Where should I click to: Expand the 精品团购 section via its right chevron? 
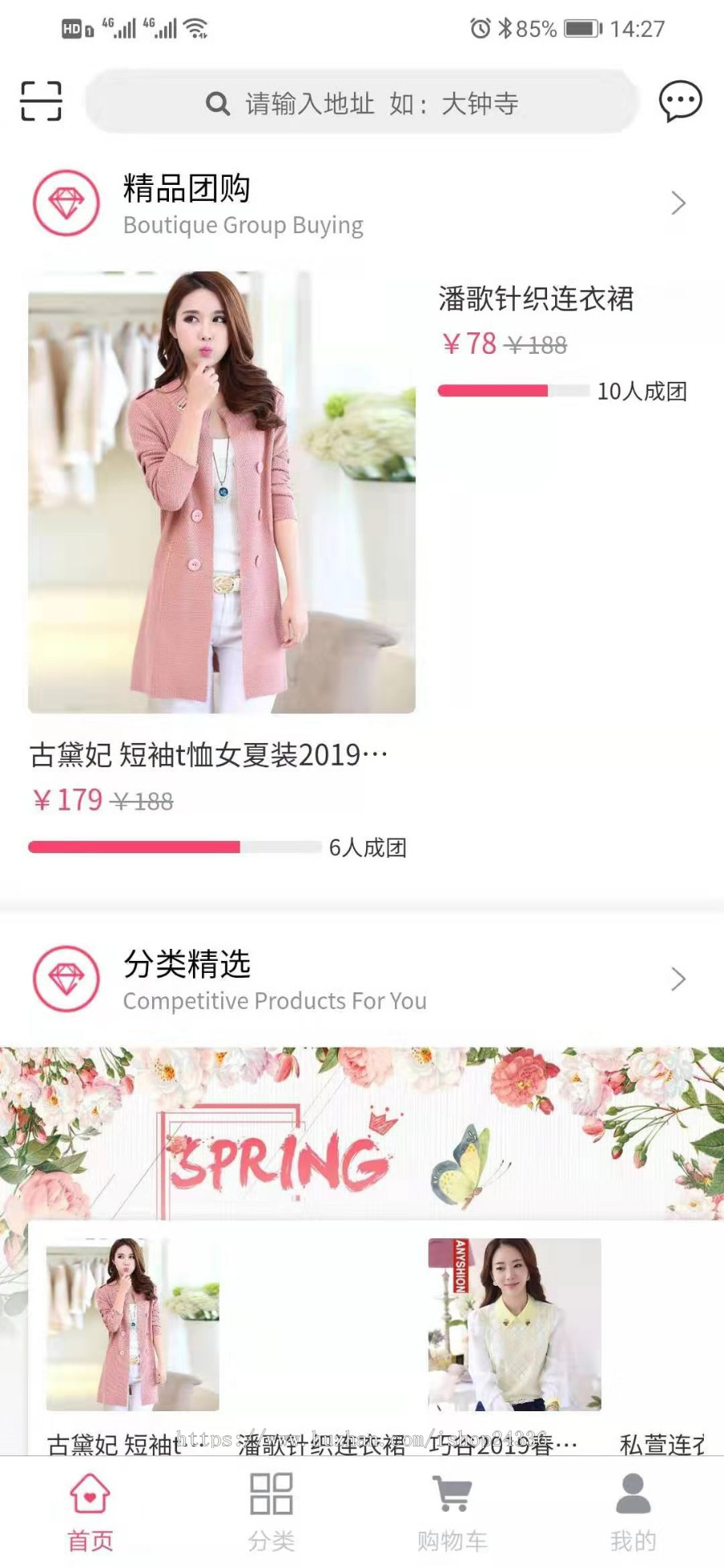pyautogui.click(x=678, y=203)
